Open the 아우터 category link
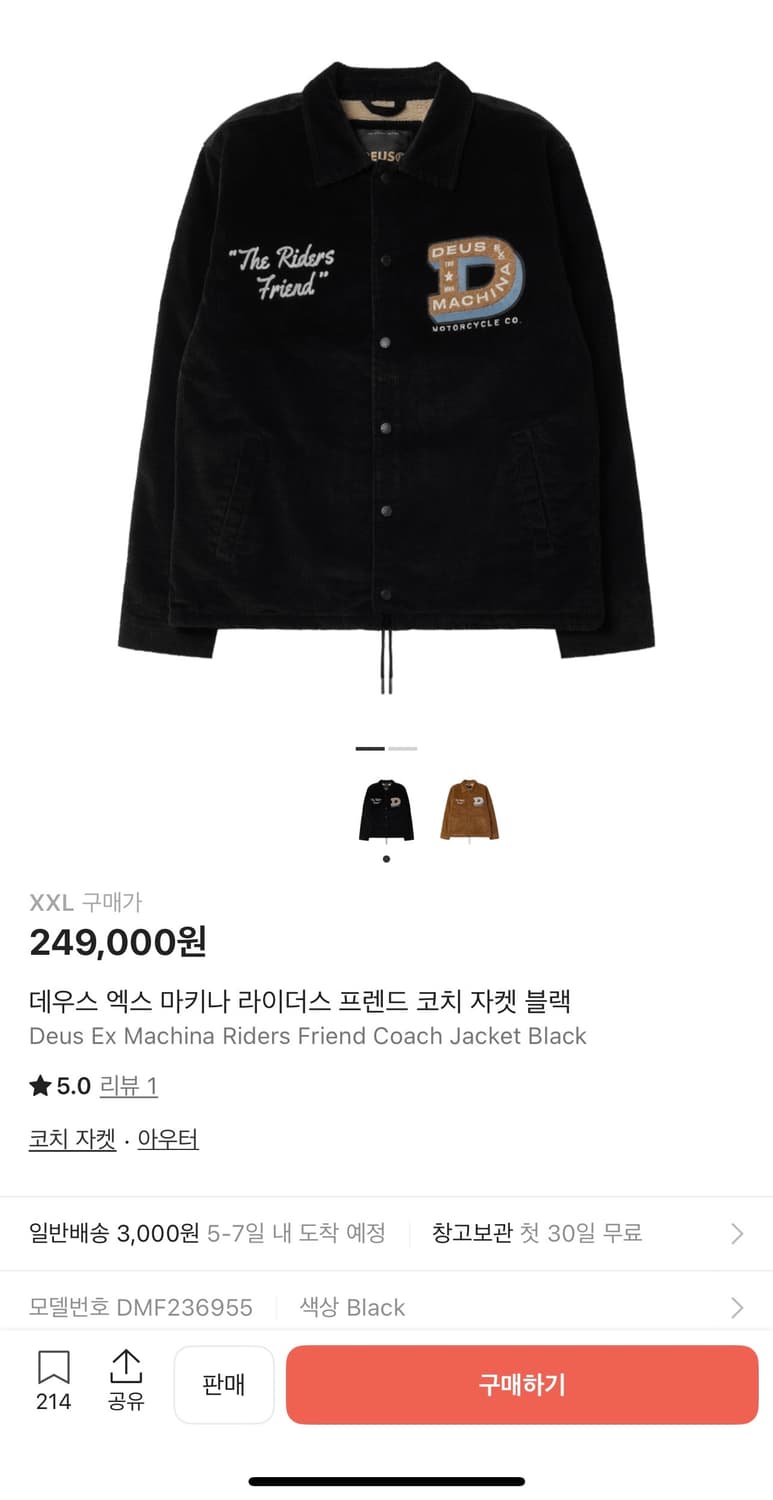Image resolution: width=773 pixels, height=1500 pixels. pos(167,1138)
